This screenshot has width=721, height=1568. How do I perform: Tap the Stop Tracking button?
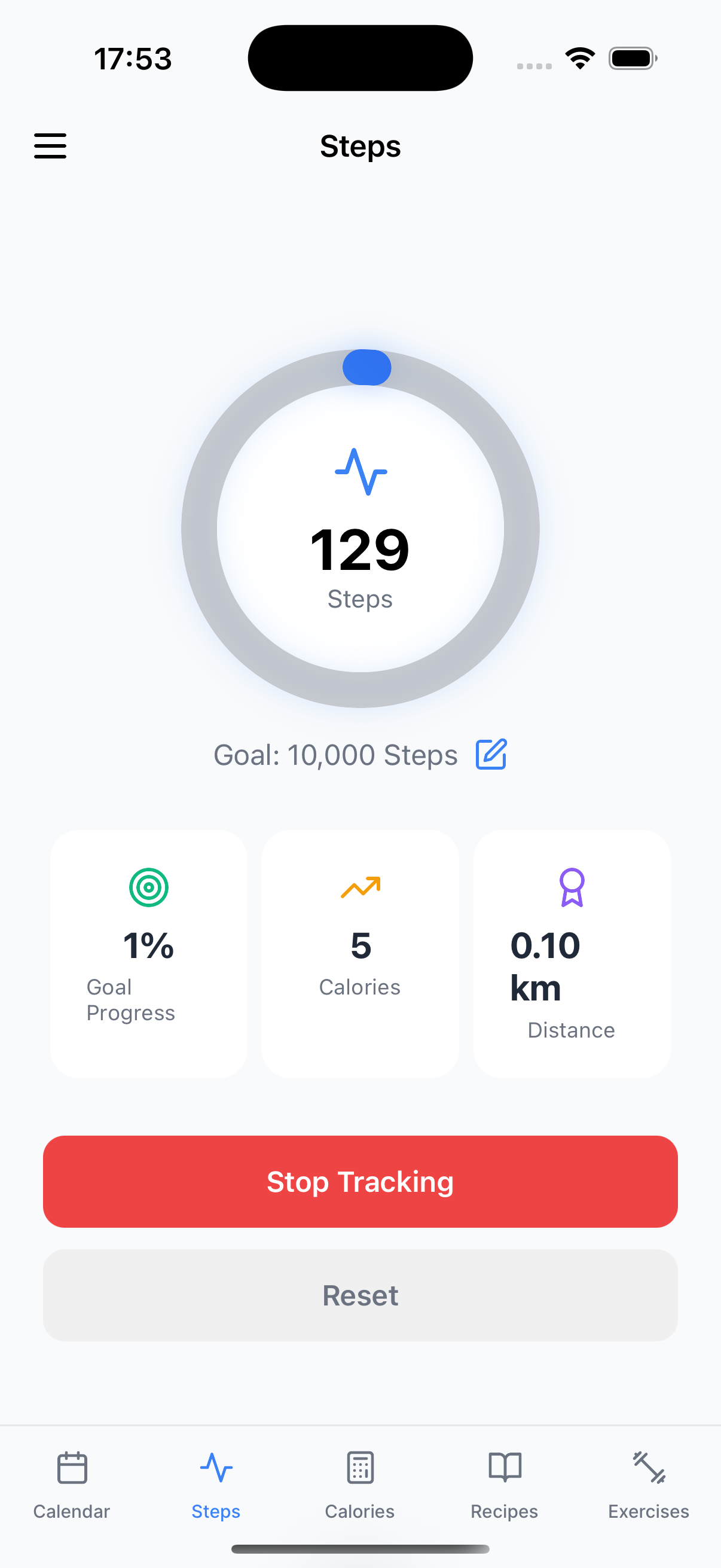(x=360, y=1182)
